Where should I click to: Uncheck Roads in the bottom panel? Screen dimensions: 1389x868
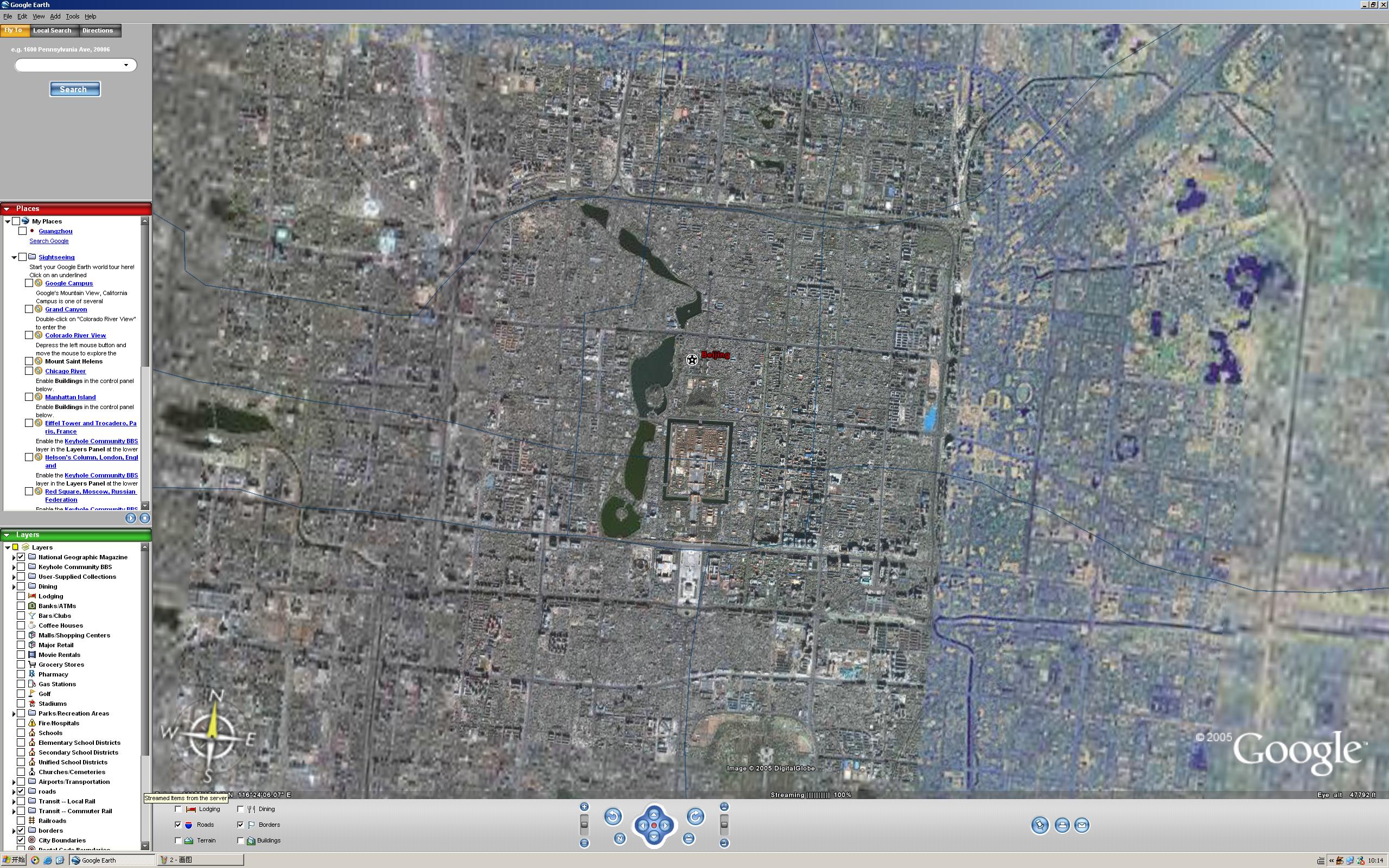click(179, 825)
